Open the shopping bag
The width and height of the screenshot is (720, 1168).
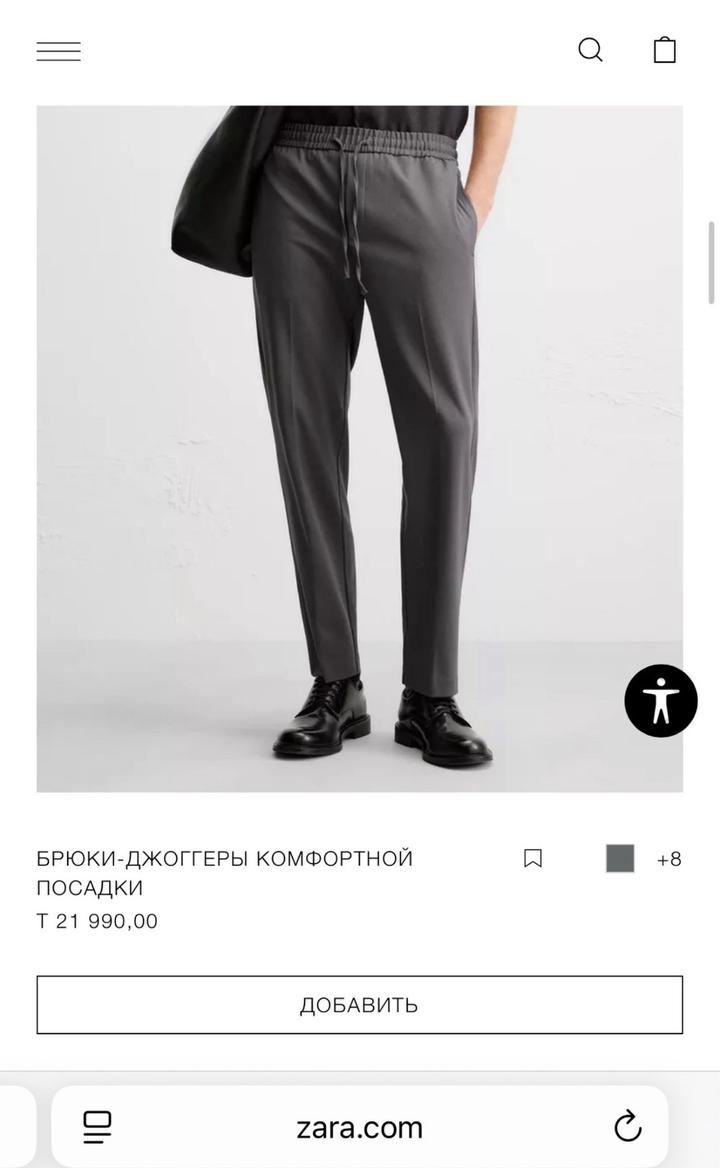(665, 50)
